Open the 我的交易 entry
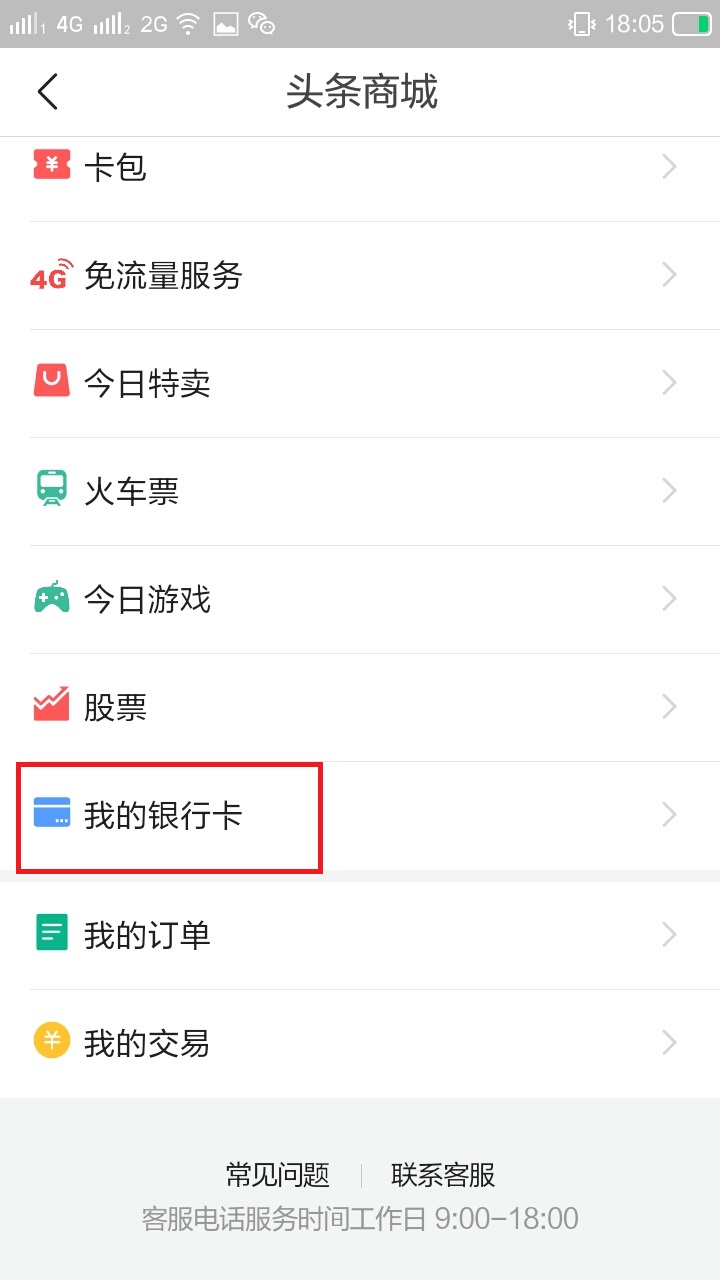720x1280 pixels. [360, 1041]
